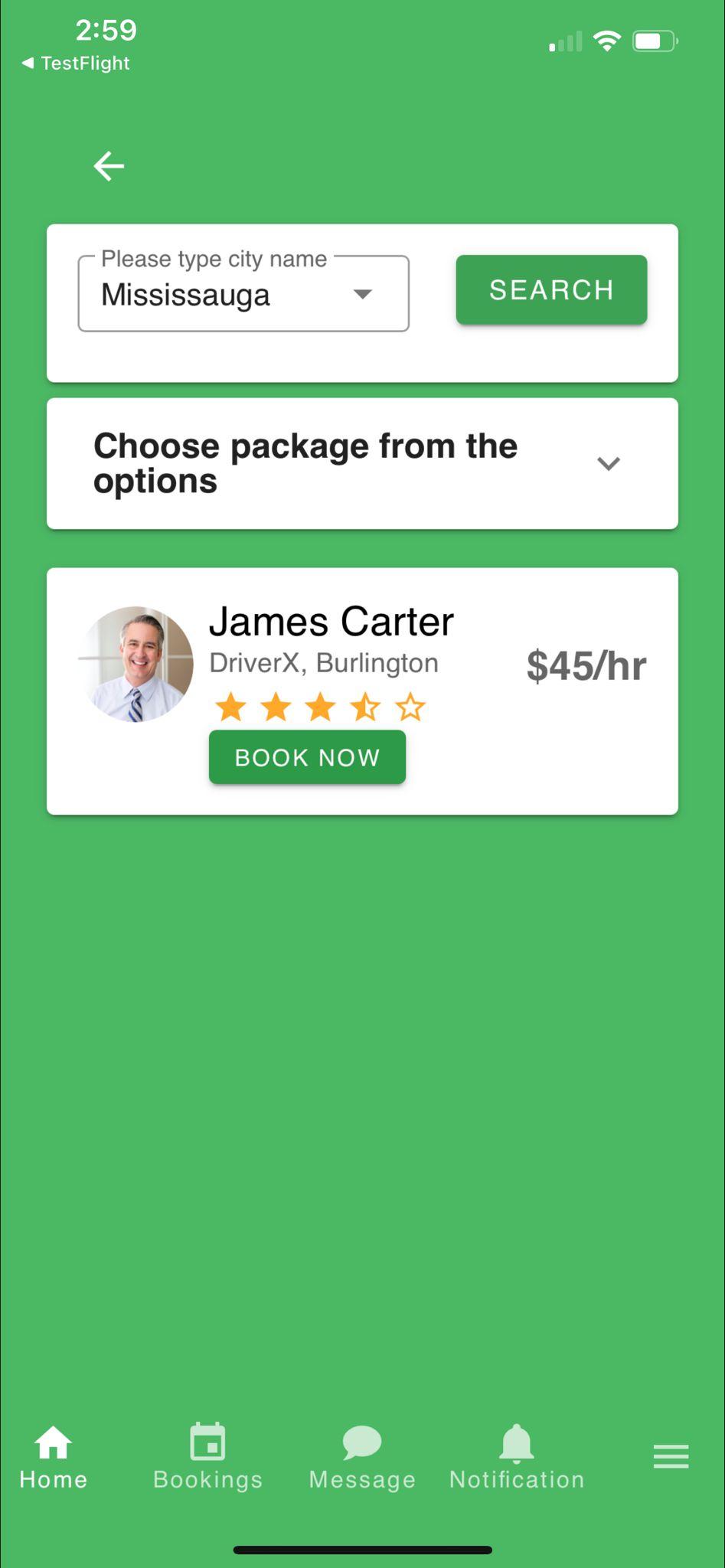
Task: Return to TestFlight from the status bar
Action: [x=76, y=63]
